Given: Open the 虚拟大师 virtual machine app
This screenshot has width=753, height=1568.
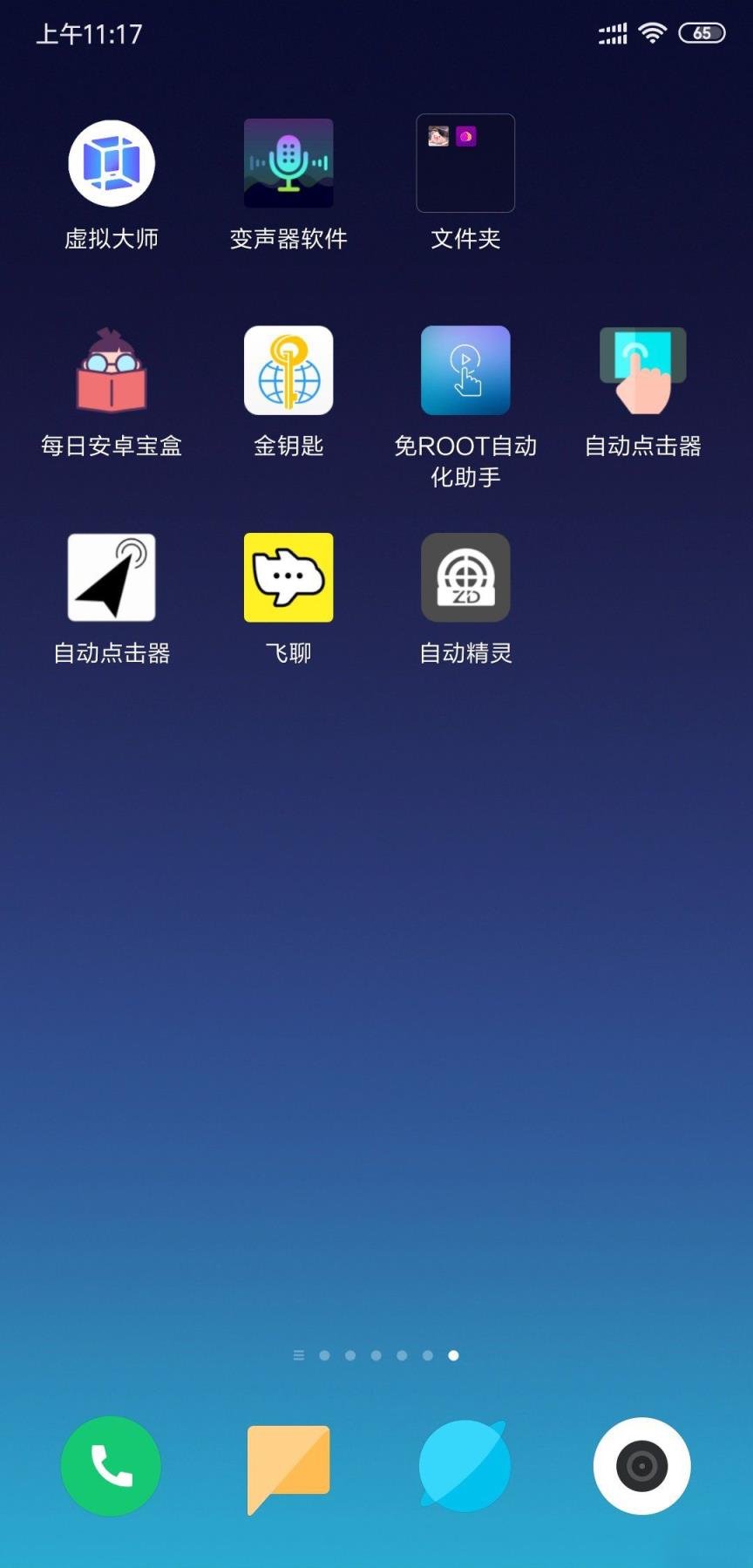Looking at the screenshot, I should pos(111,163).
